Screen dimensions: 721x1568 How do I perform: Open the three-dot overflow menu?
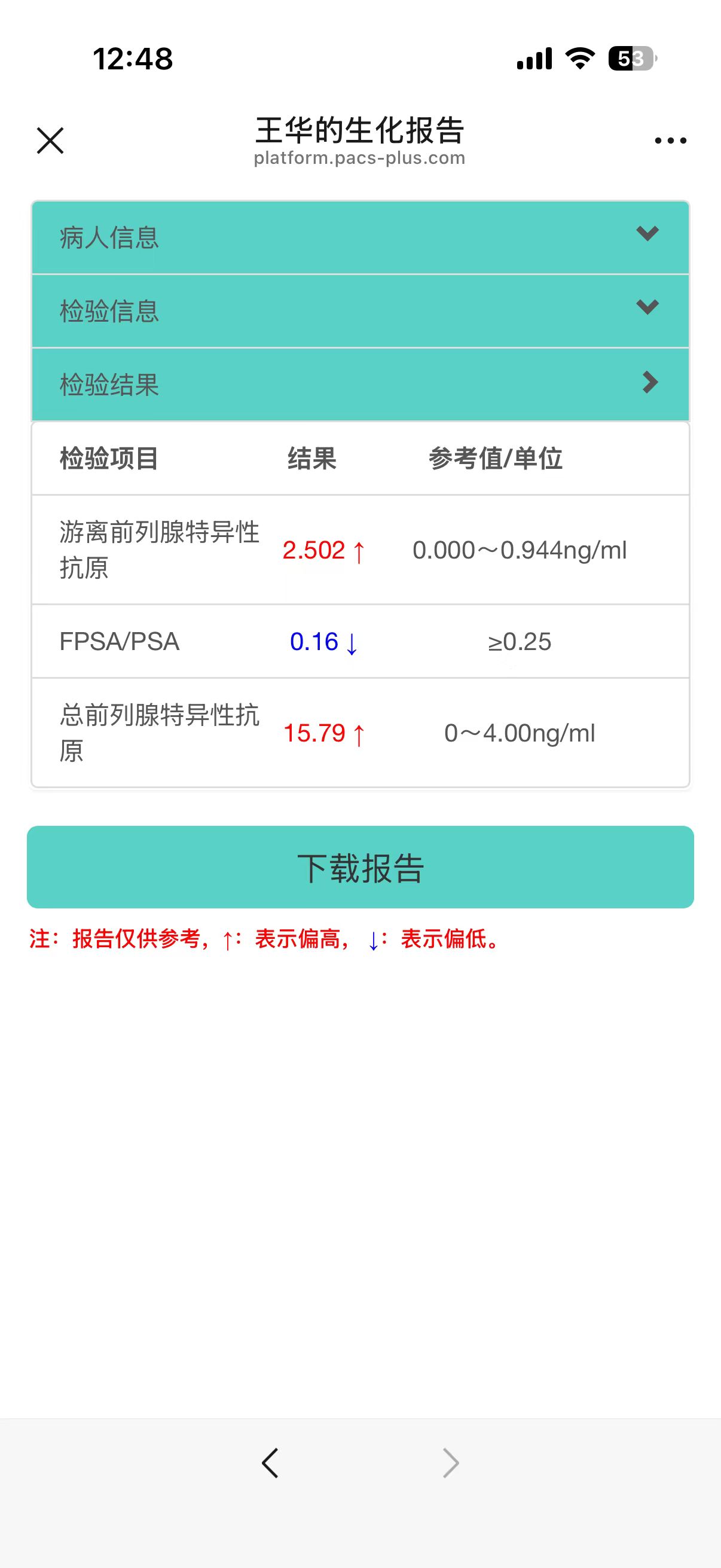pyautogui.click(x=670, y=141)
